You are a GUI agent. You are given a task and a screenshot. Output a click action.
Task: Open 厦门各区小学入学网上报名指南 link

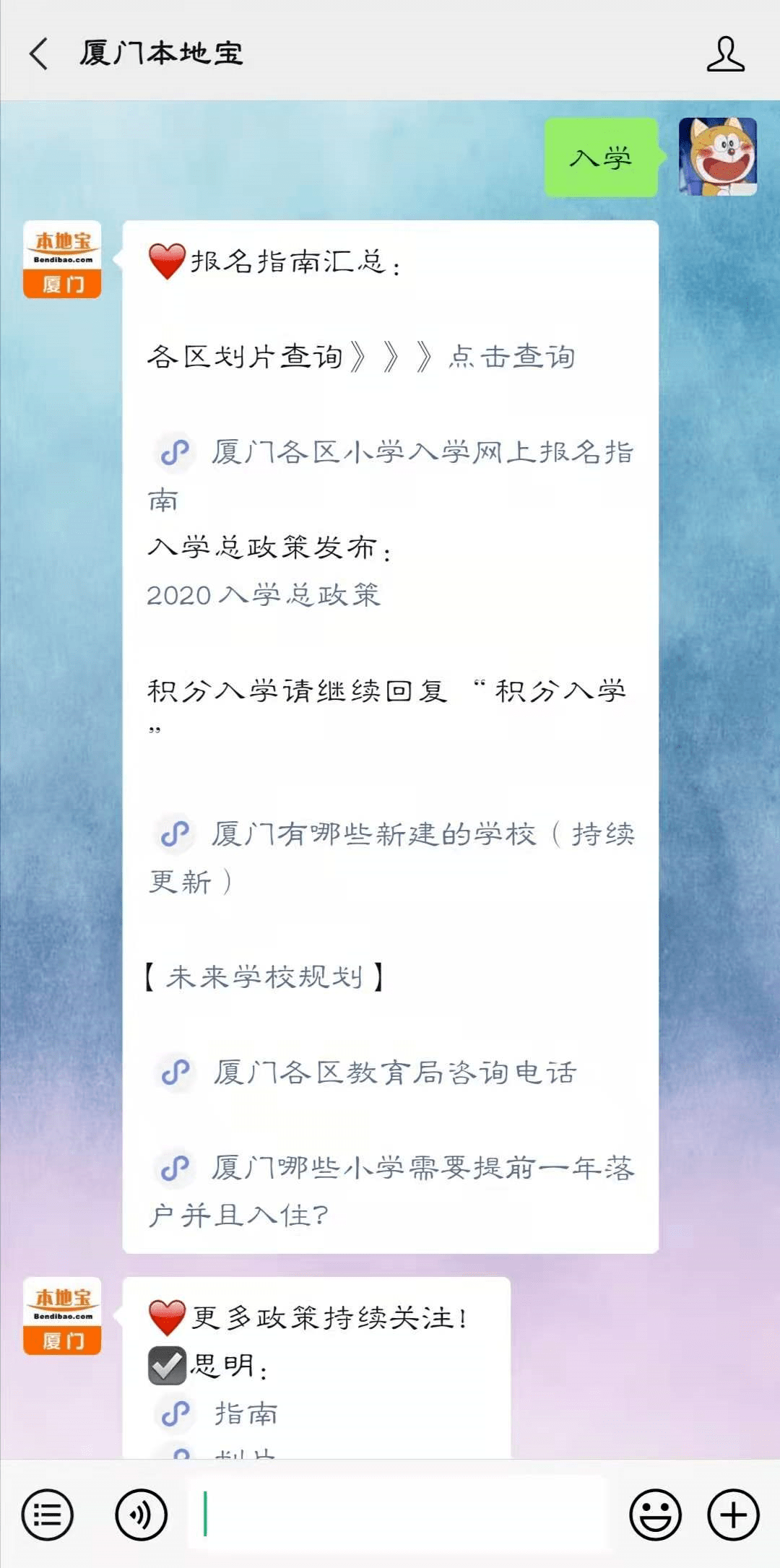(391, 475)
